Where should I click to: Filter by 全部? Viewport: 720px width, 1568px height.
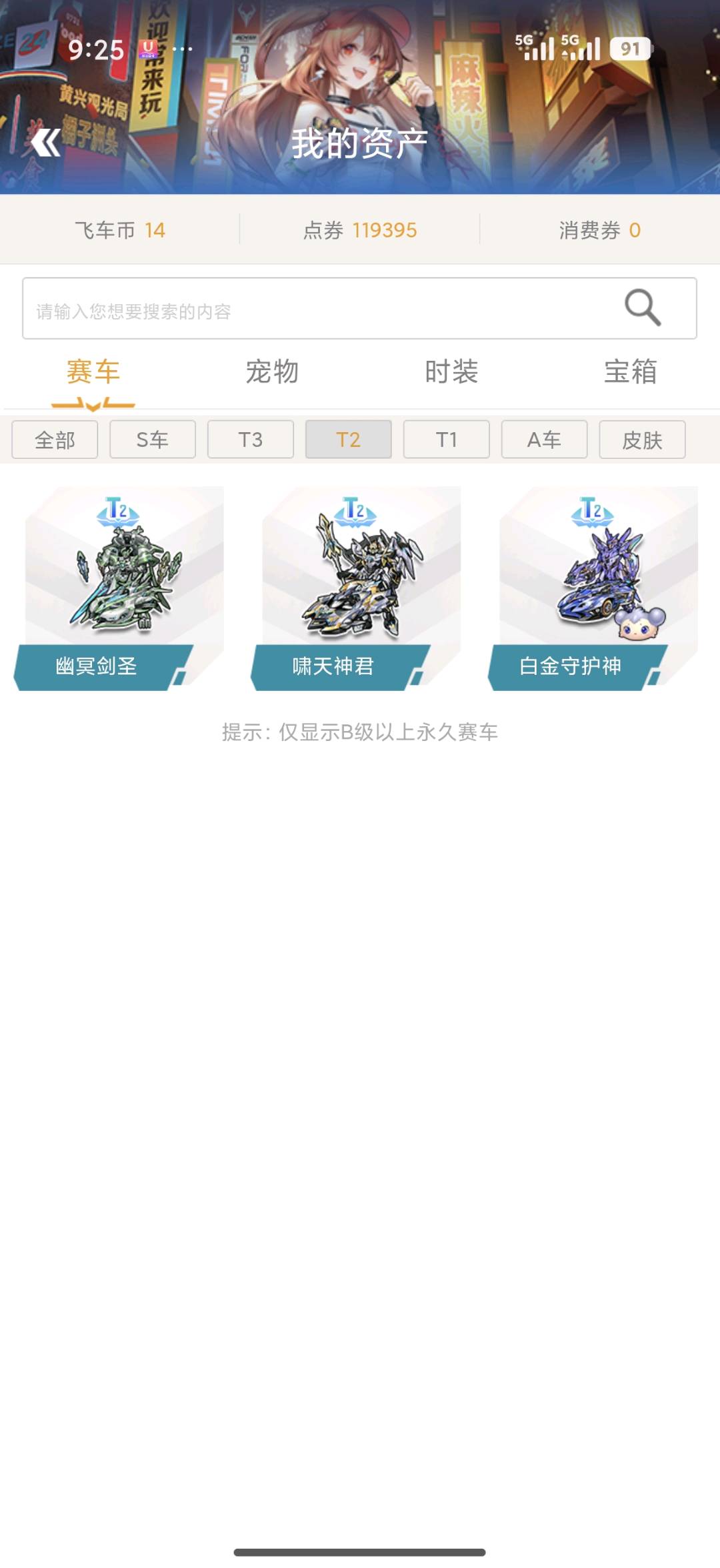pos(55,440)
